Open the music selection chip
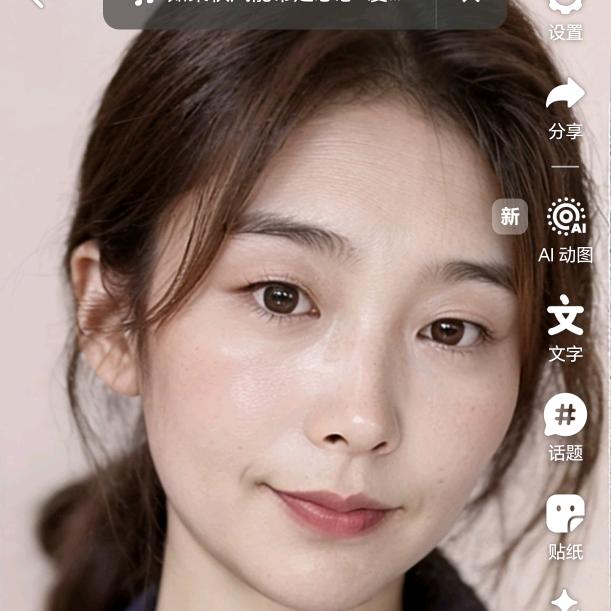Viewport: 611px width, 611px height. pyautogui.click(x=270, y=8)
